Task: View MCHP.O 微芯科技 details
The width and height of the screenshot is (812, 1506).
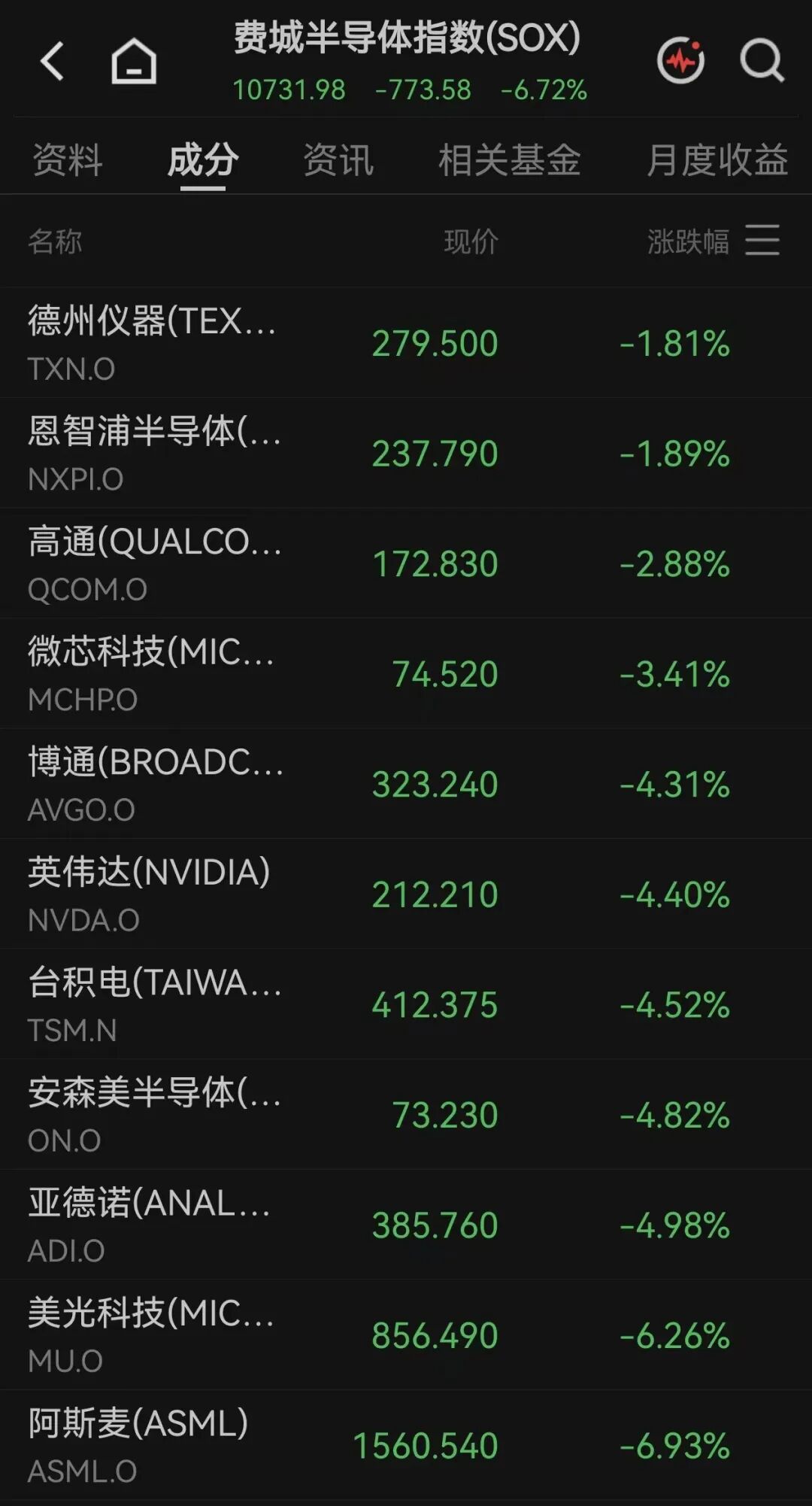Action: 406,674
